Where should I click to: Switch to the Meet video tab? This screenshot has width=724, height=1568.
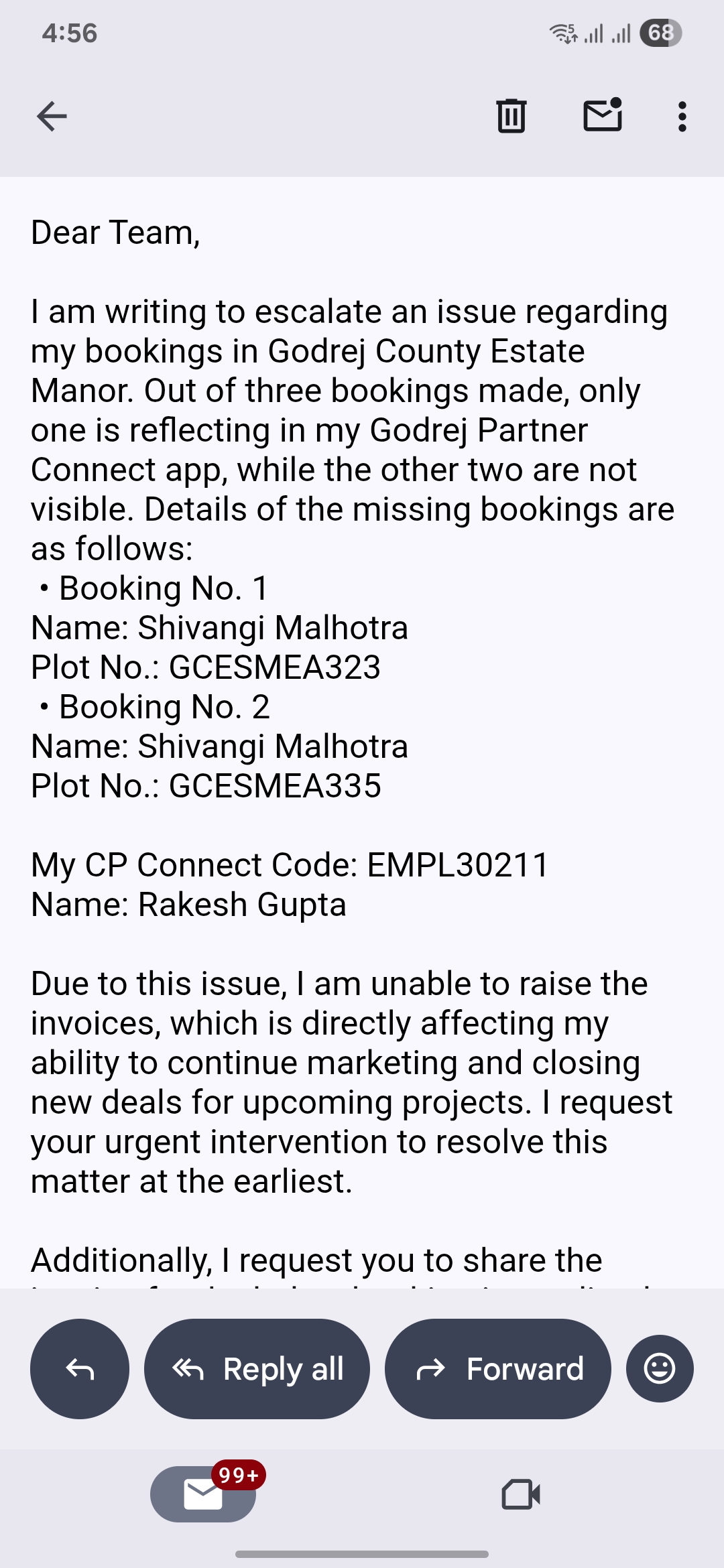(x=521, y=1494)
